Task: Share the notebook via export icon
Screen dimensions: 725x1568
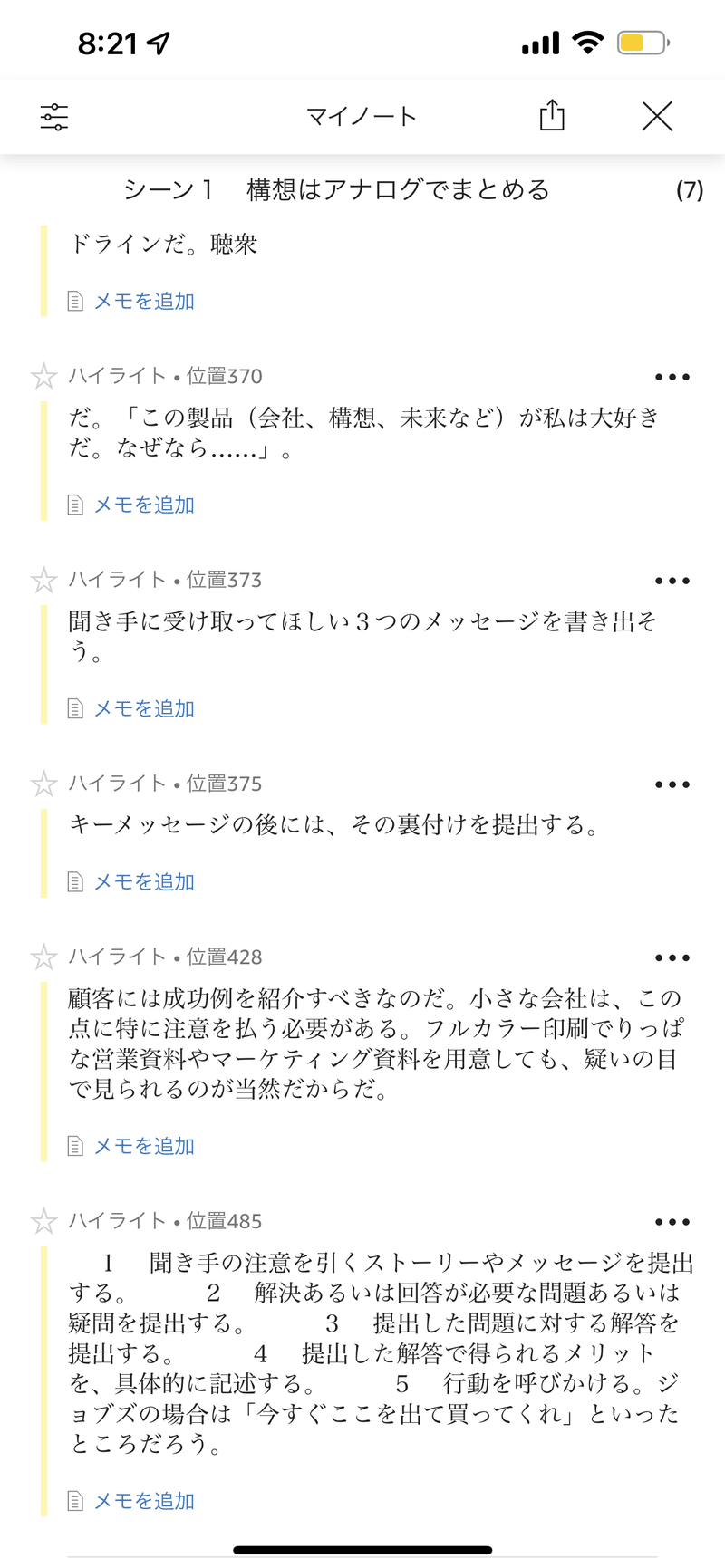Action: 552,115
